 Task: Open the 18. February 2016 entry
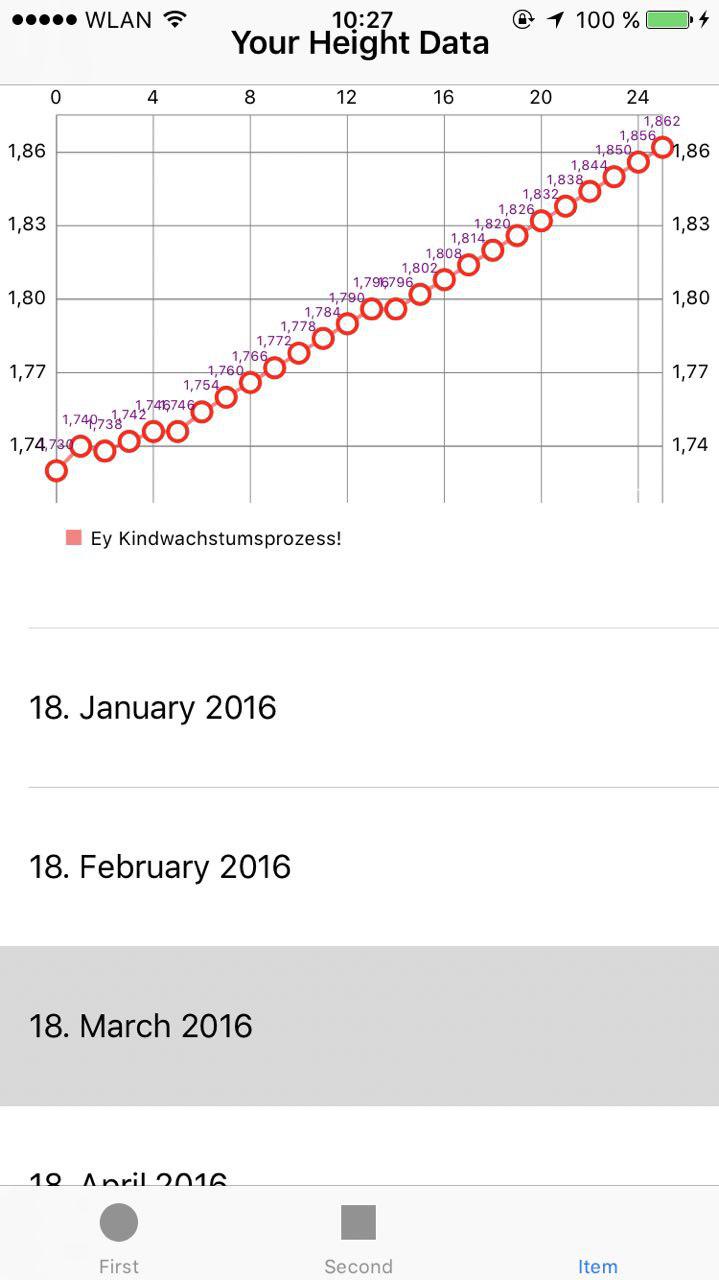359,866
